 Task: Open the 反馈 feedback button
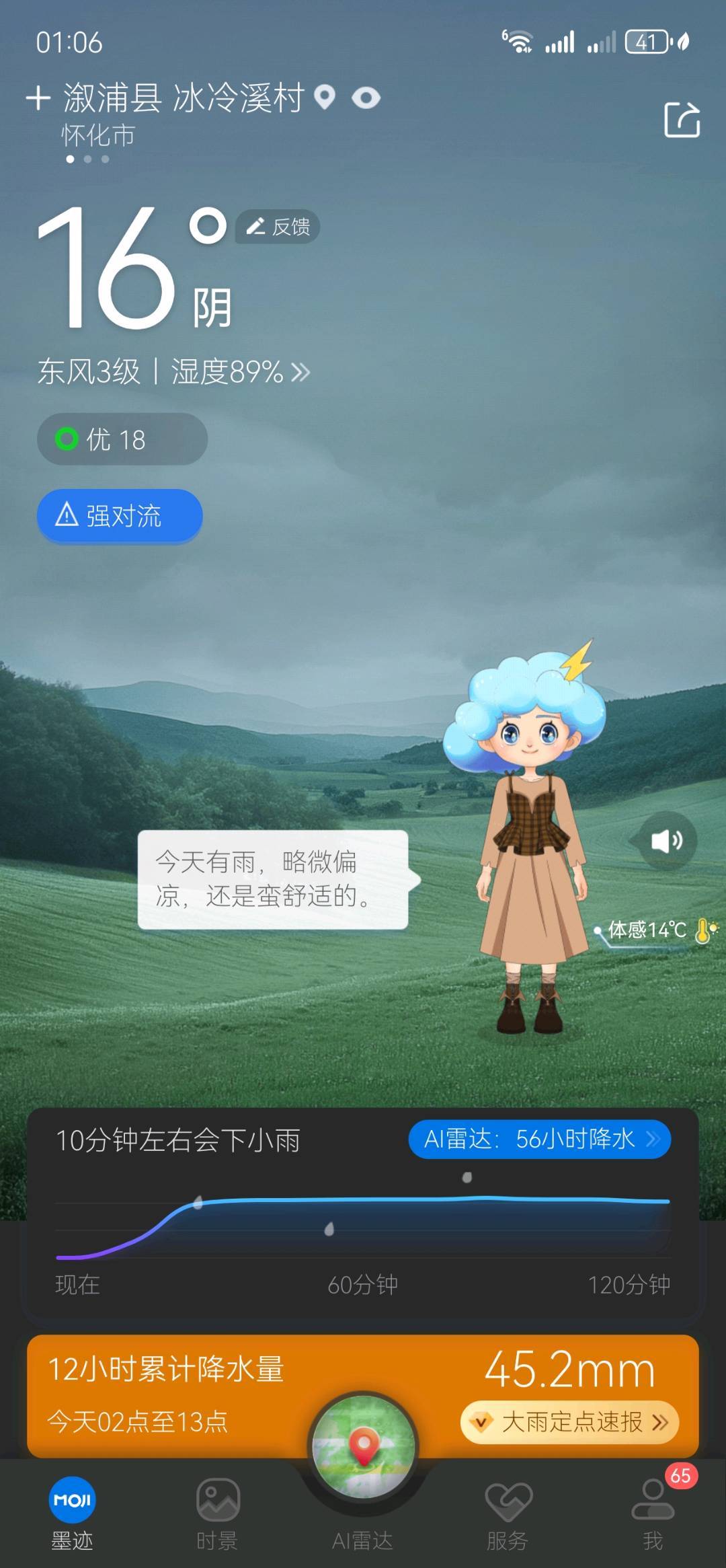[278, 227]
